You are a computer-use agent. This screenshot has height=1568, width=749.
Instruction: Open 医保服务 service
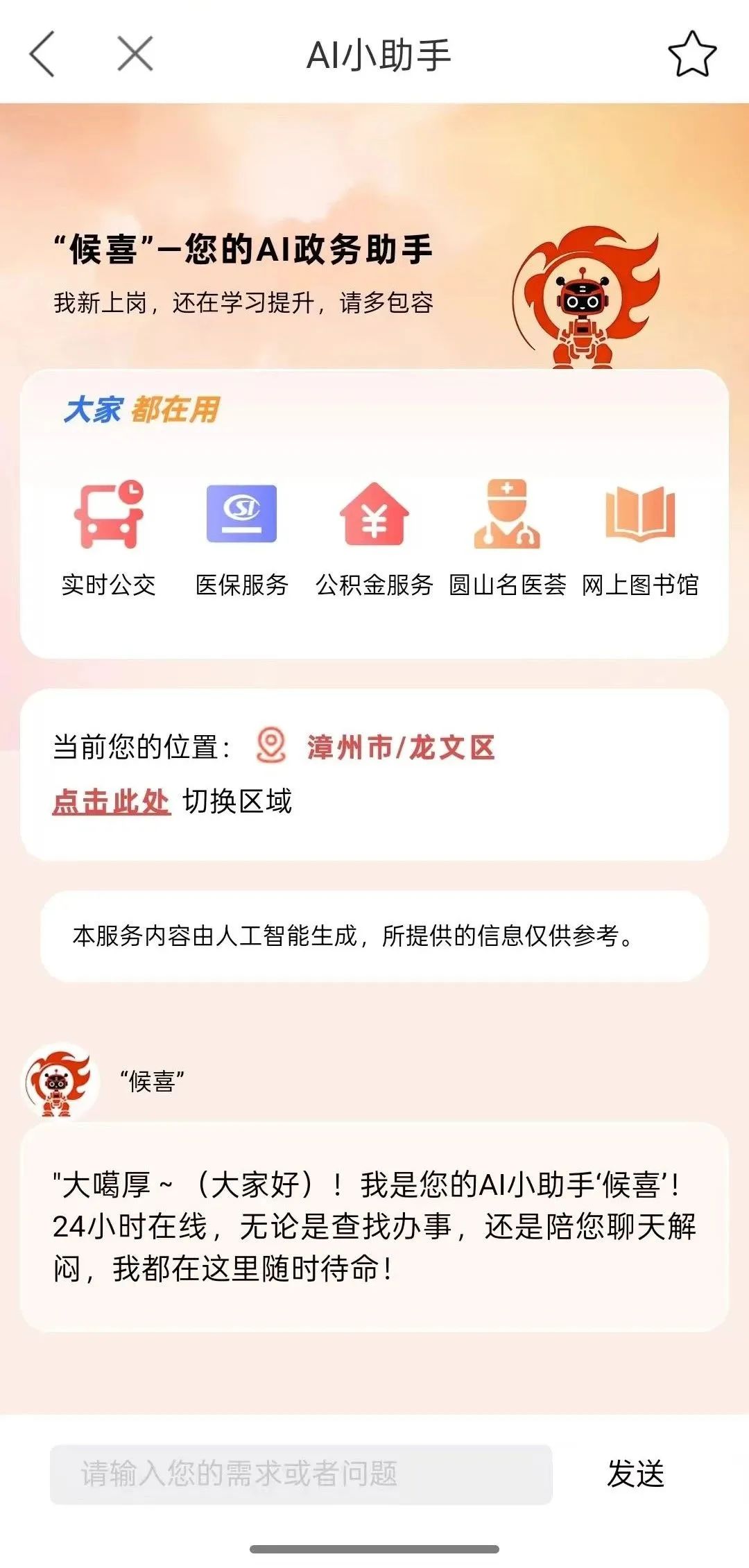[x=241, y=537]
